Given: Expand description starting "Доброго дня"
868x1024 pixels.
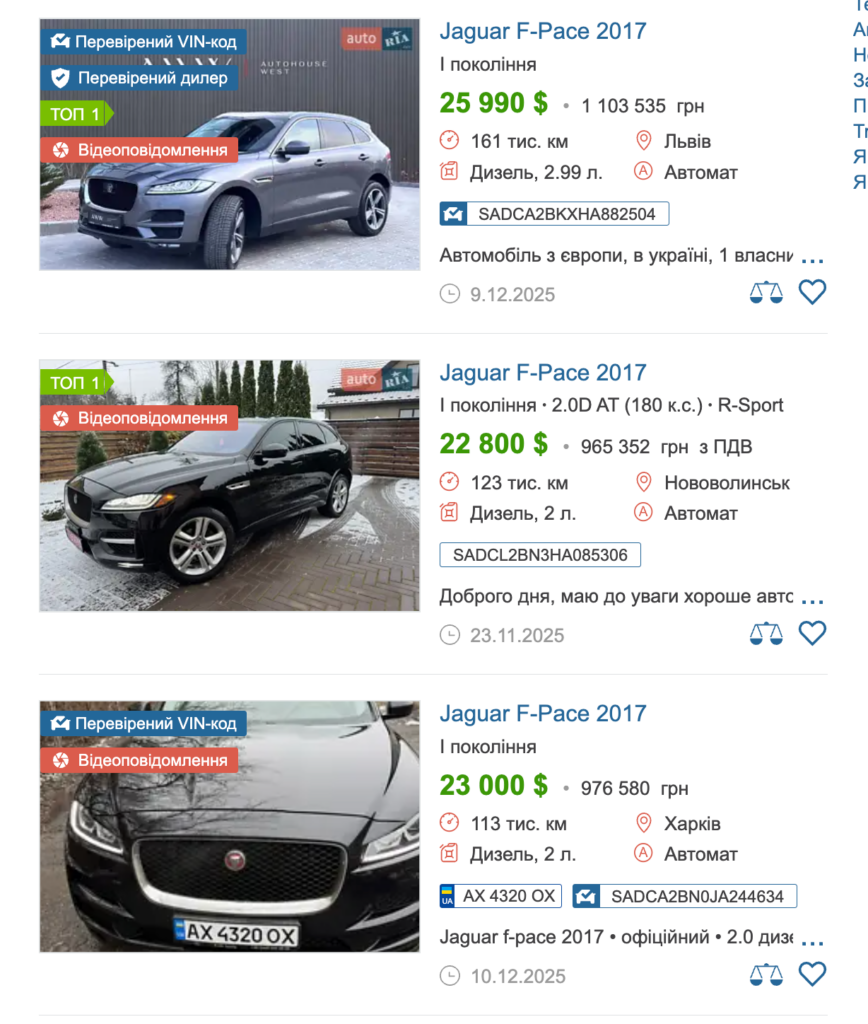Looking at the screenshot, I should [812, 600].
